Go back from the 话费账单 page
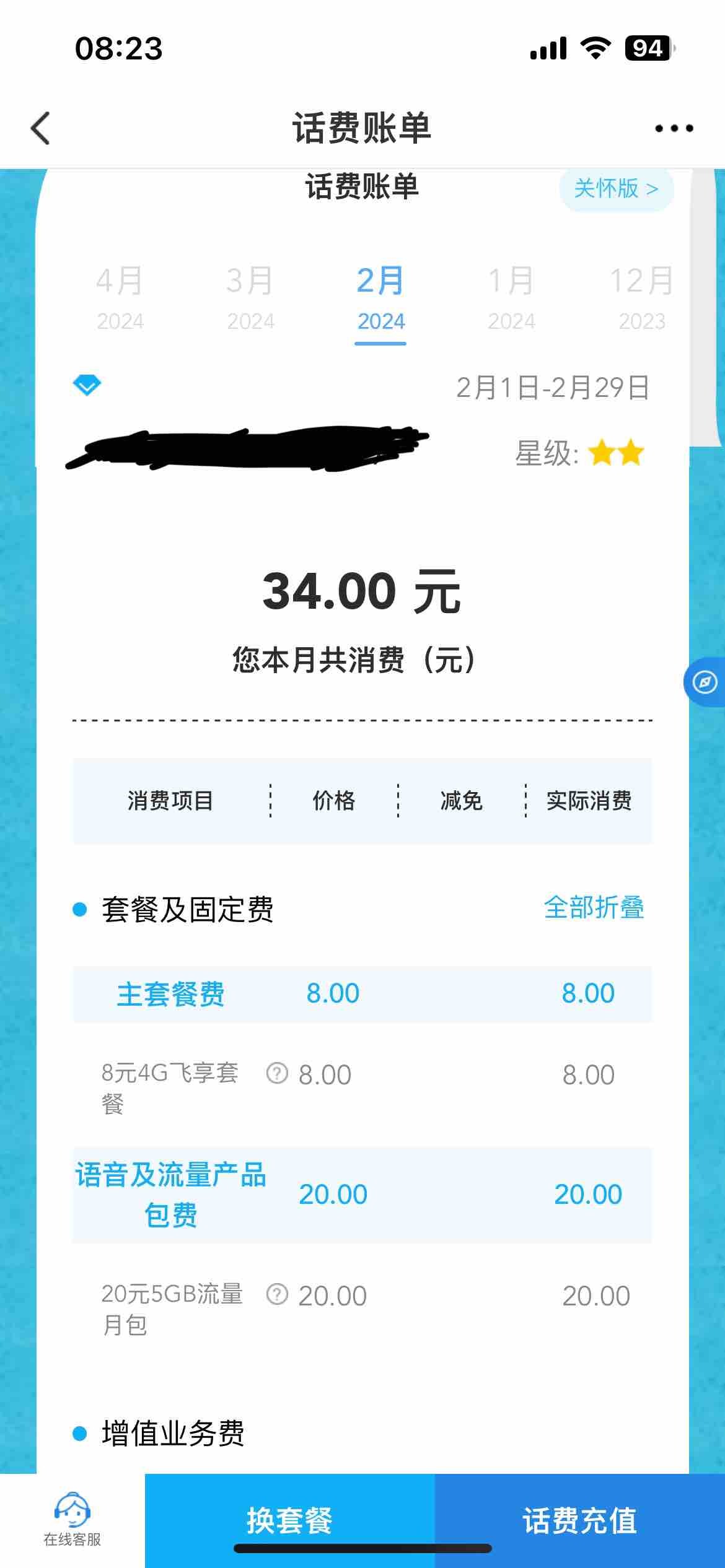Screen dimensions: 725x1568 tap(40, 128)
